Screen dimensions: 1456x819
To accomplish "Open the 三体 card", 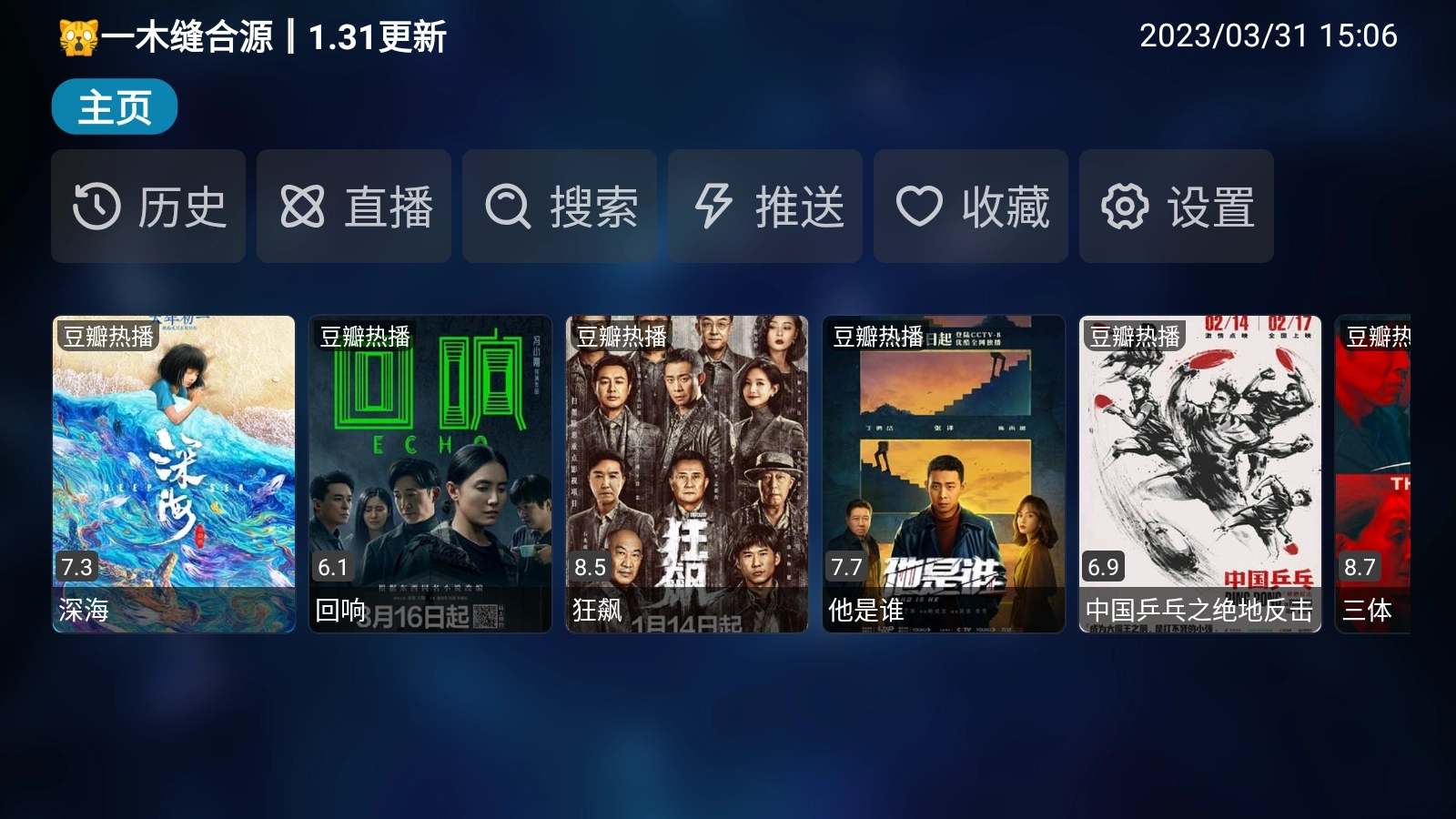I will [x=1372, y=473].
